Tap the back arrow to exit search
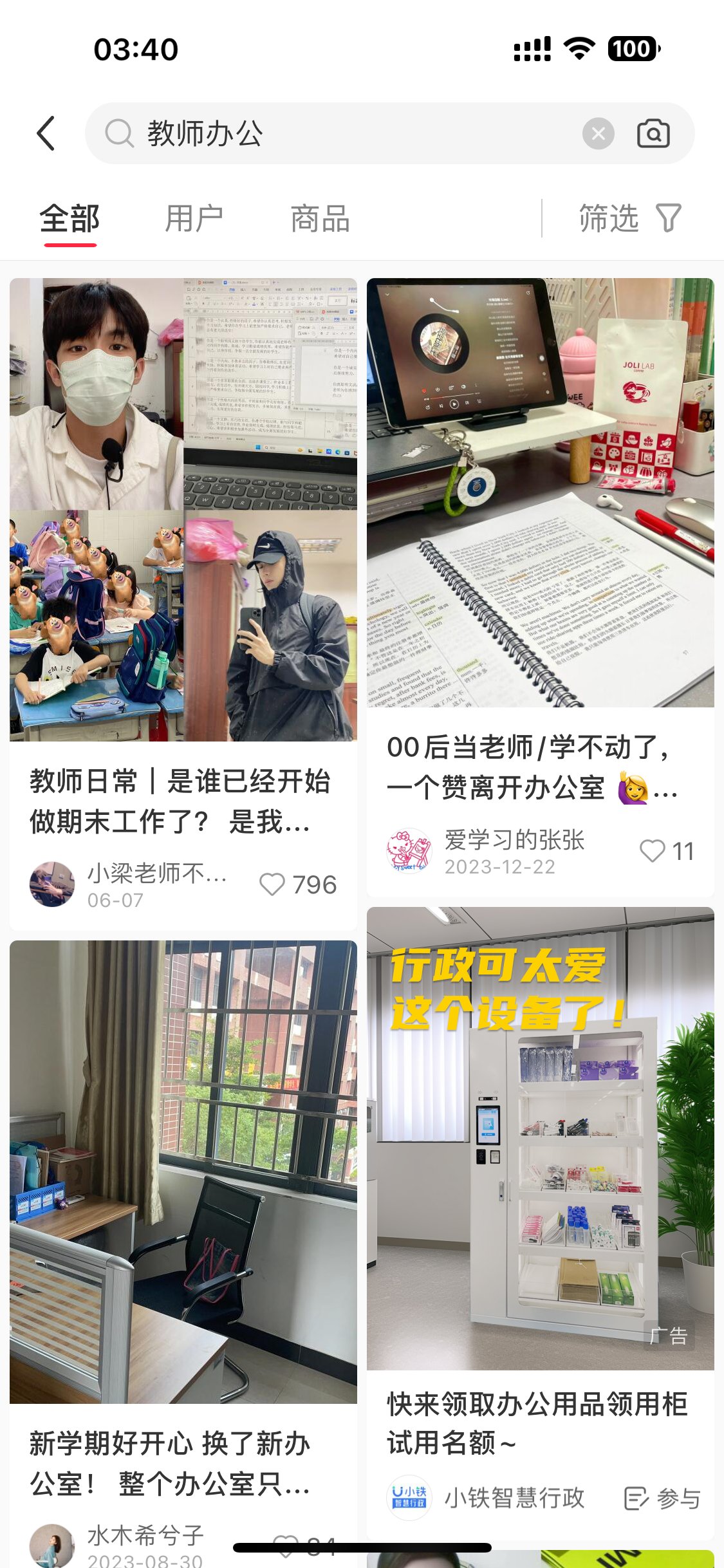The height and width of the screenshot is (1568, 724). (x=44, y=132)
